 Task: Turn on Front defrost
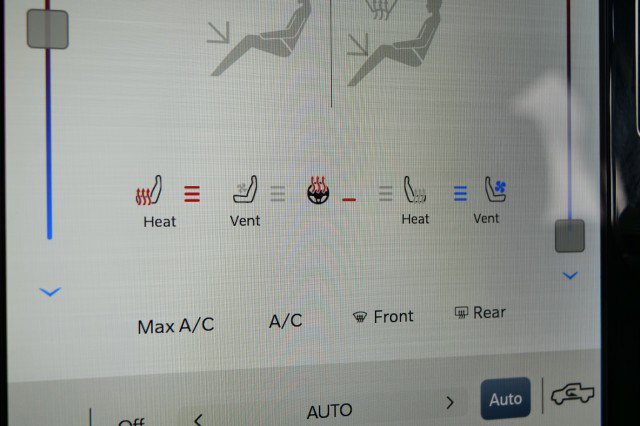[x=383, y=317]
